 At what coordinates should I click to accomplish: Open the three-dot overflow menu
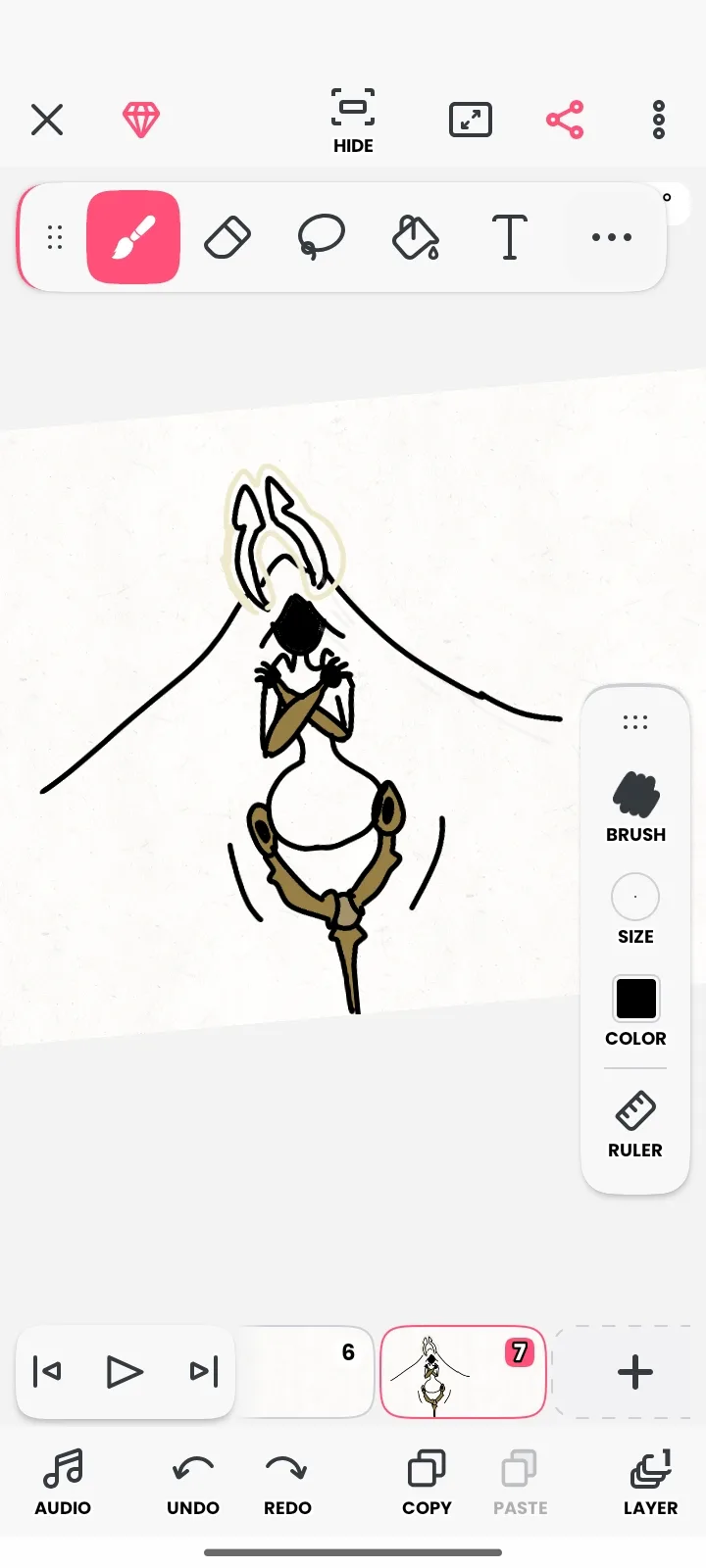[x=659, y=121]
